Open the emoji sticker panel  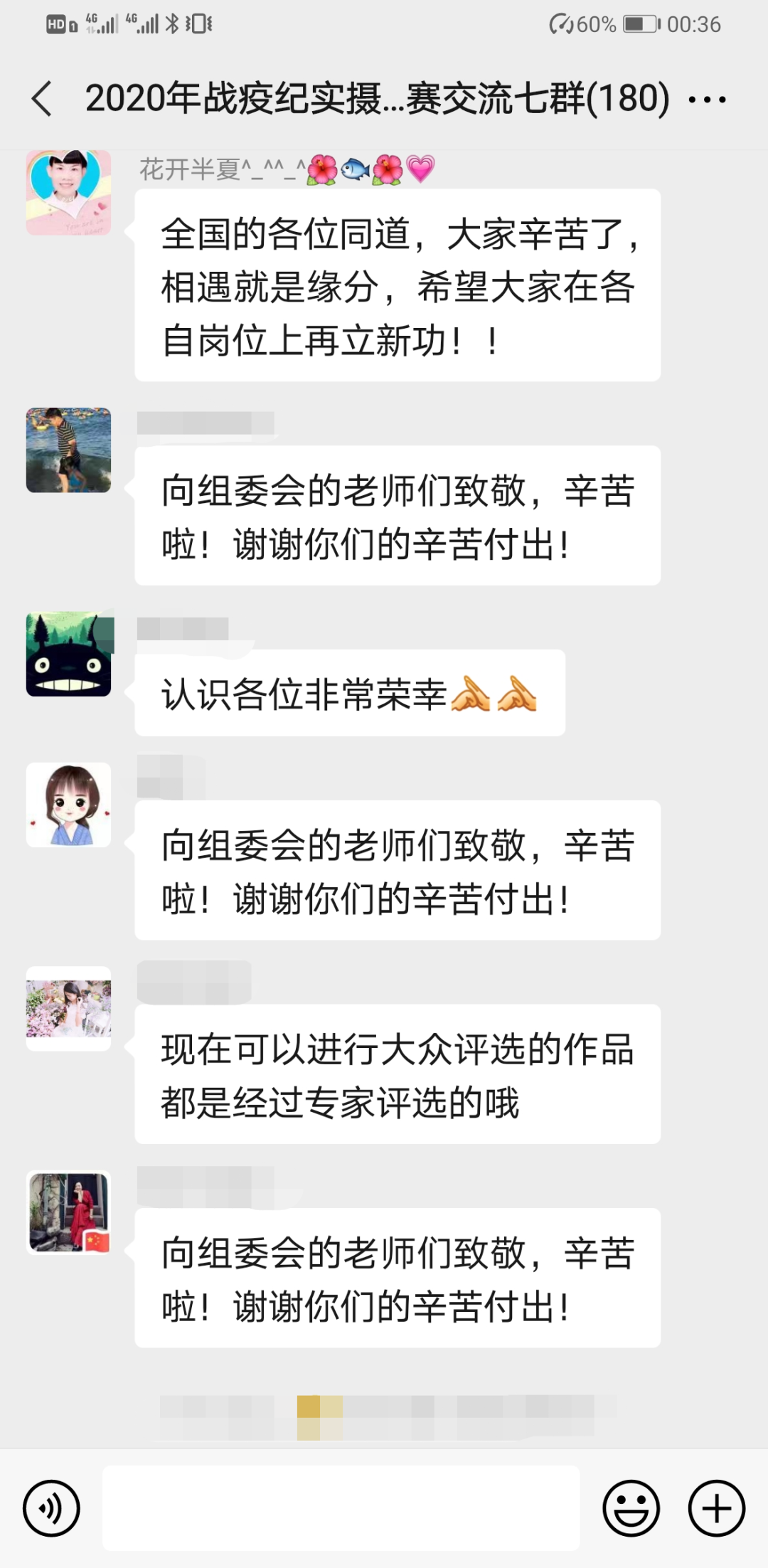click(x=631, y=1508)
